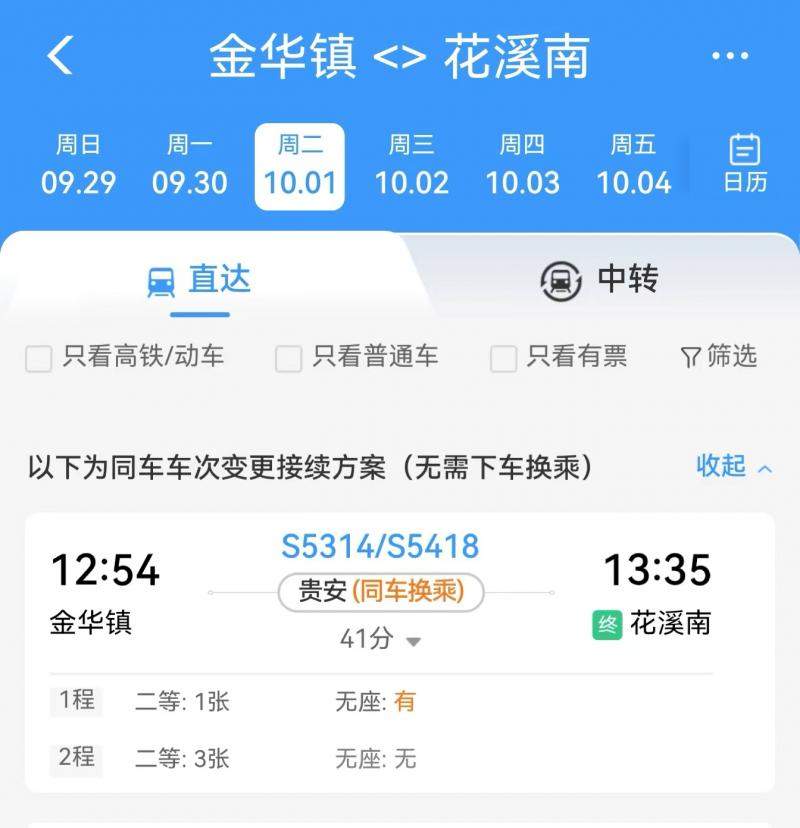
Task: Select the highlighted 周二 10.01 date
Action: pyautogui.click(x=301, y=165)
